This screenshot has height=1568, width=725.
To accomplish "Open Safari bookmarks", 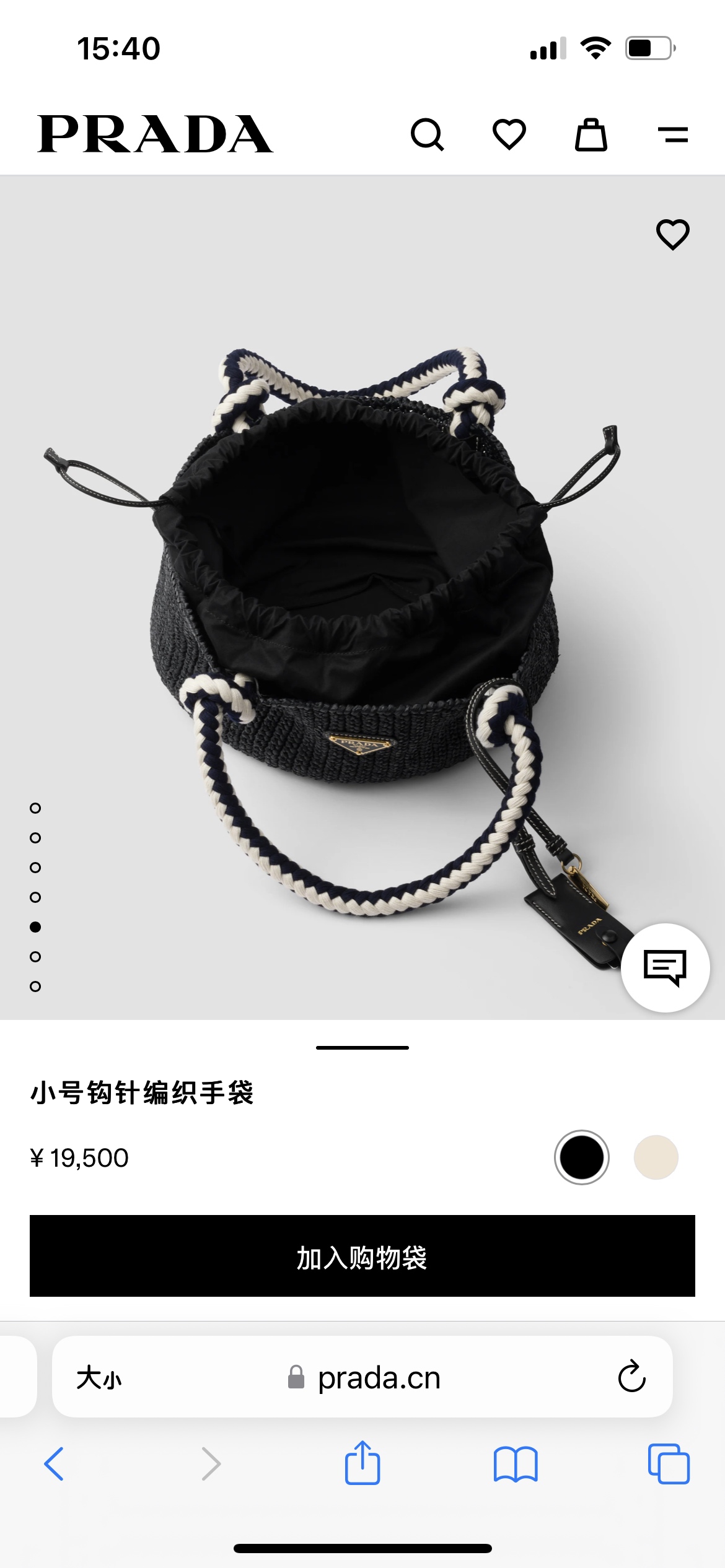I will (x=516, y=1465).
